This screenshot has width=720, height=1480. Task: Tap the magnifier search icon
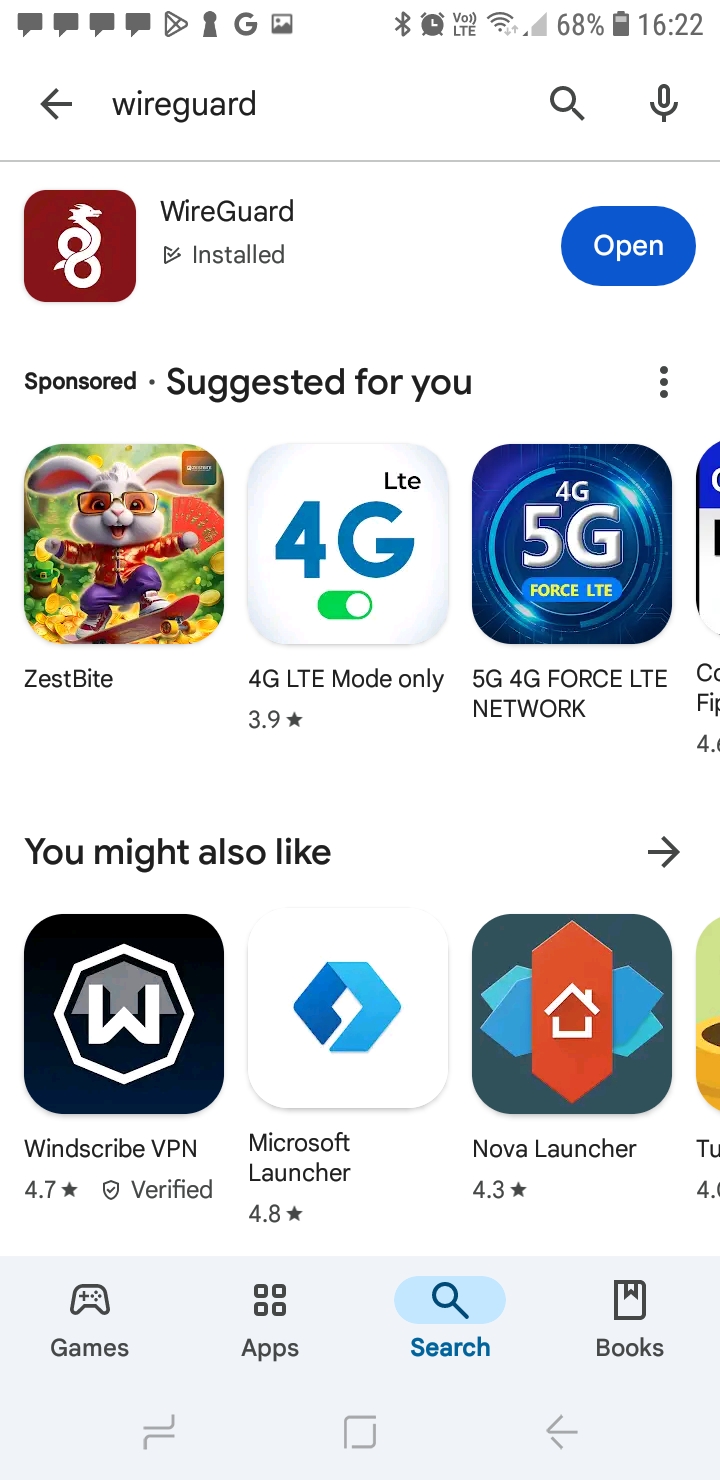pyautogui.click(x=566, y=103)
